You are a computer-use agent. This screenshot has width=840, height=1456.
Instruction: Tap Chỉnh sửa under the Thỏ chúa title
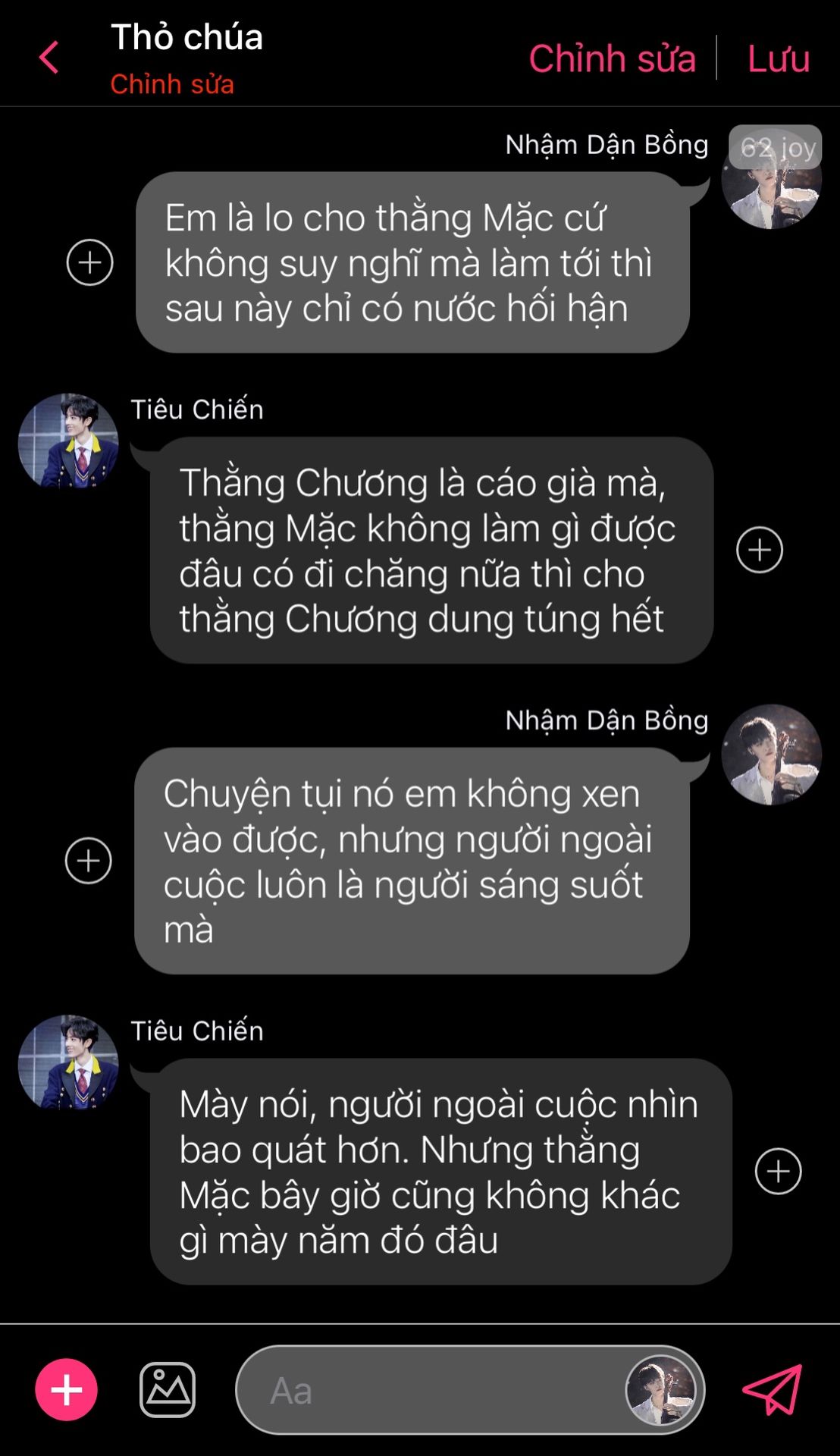(172, 84)
